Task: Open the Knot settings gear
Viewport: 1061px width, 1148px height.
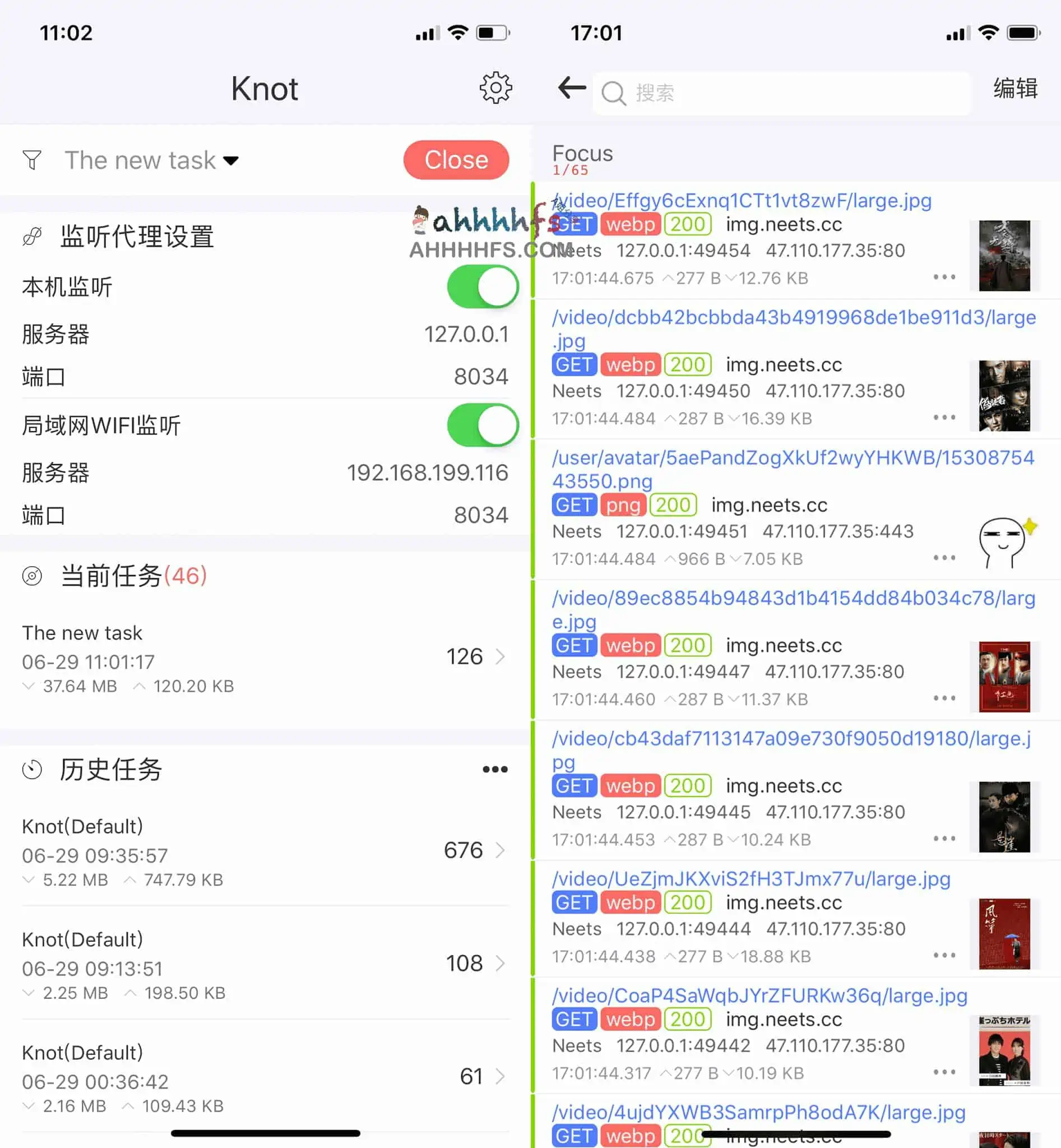Action: pyautogui.click(x=495, y=88)
